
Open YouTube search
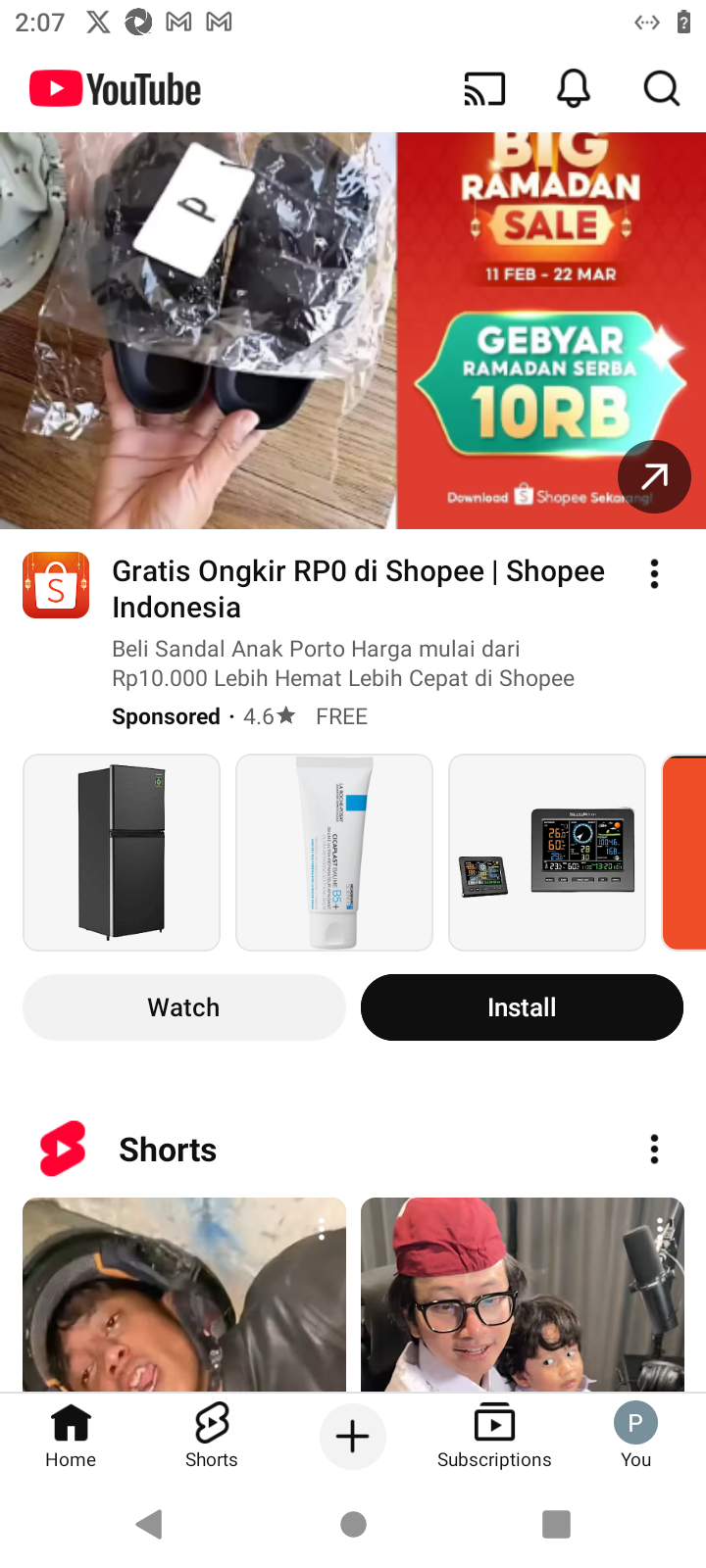point(662,89)
